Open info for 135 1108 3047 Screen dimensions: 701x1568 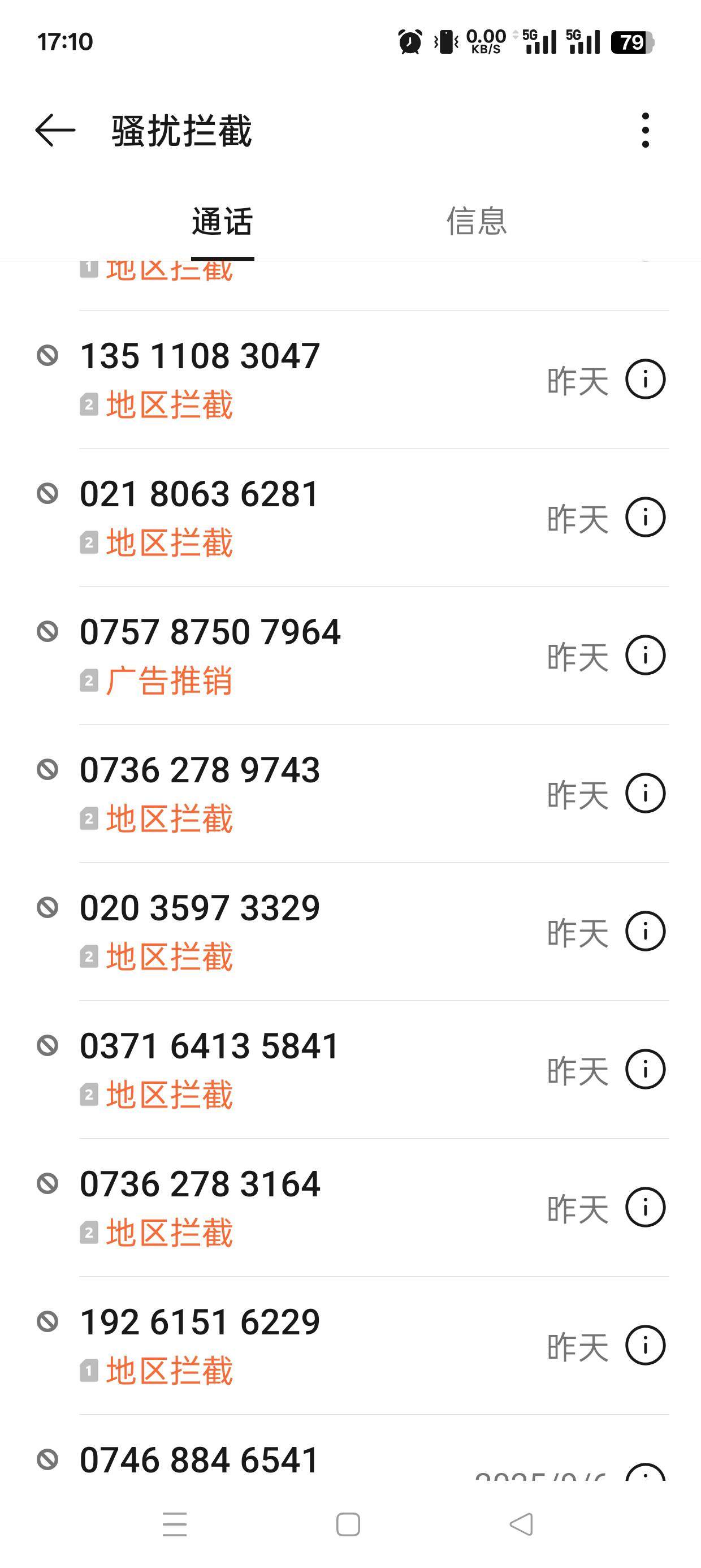[645, 379]
